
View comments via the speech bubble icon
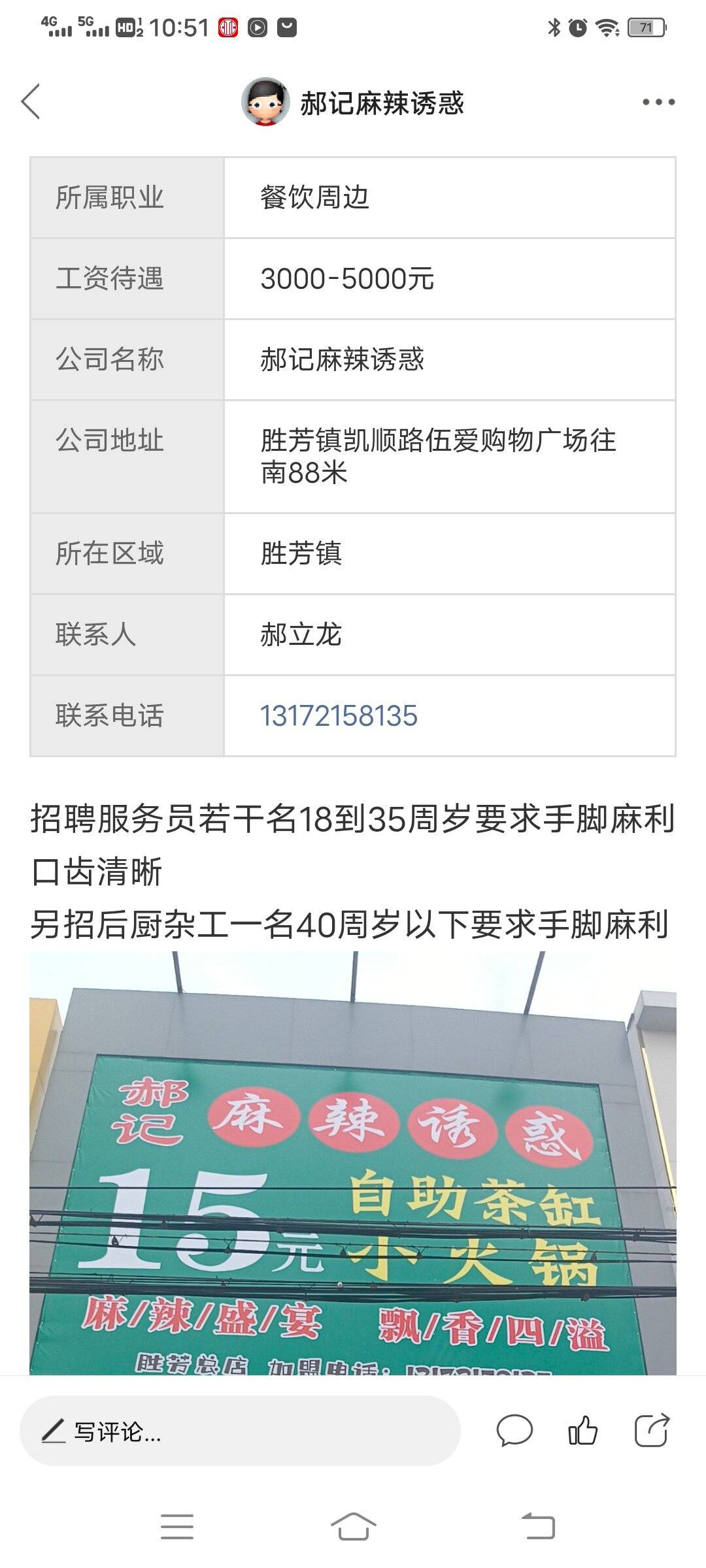(514, 1431)
